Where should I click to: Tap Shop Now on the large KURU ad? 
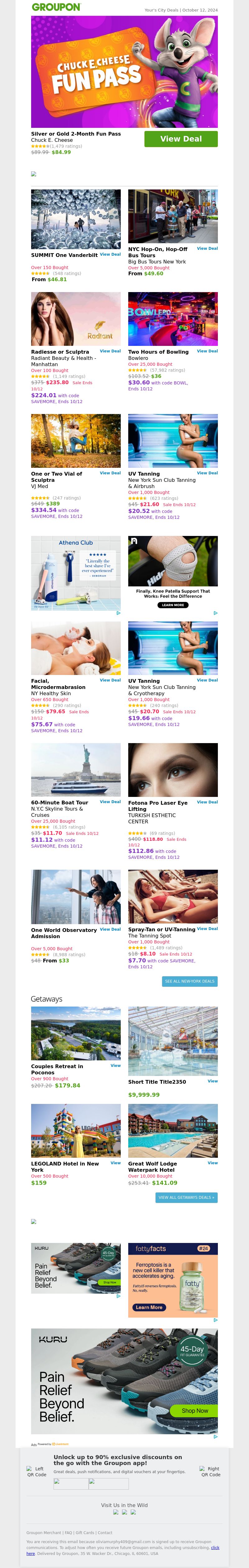point(195,1410)
